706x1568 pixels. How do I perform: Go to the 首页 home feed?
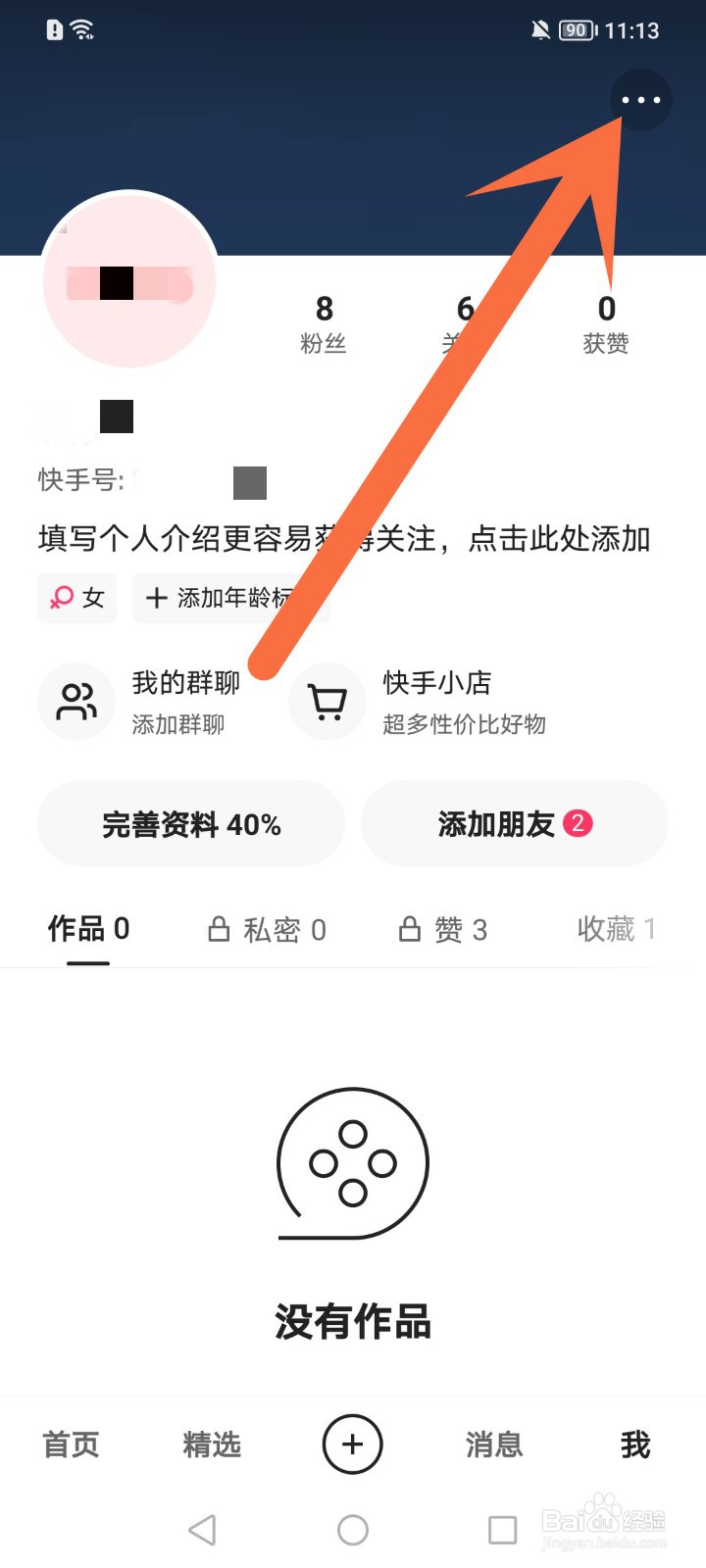70,1445
